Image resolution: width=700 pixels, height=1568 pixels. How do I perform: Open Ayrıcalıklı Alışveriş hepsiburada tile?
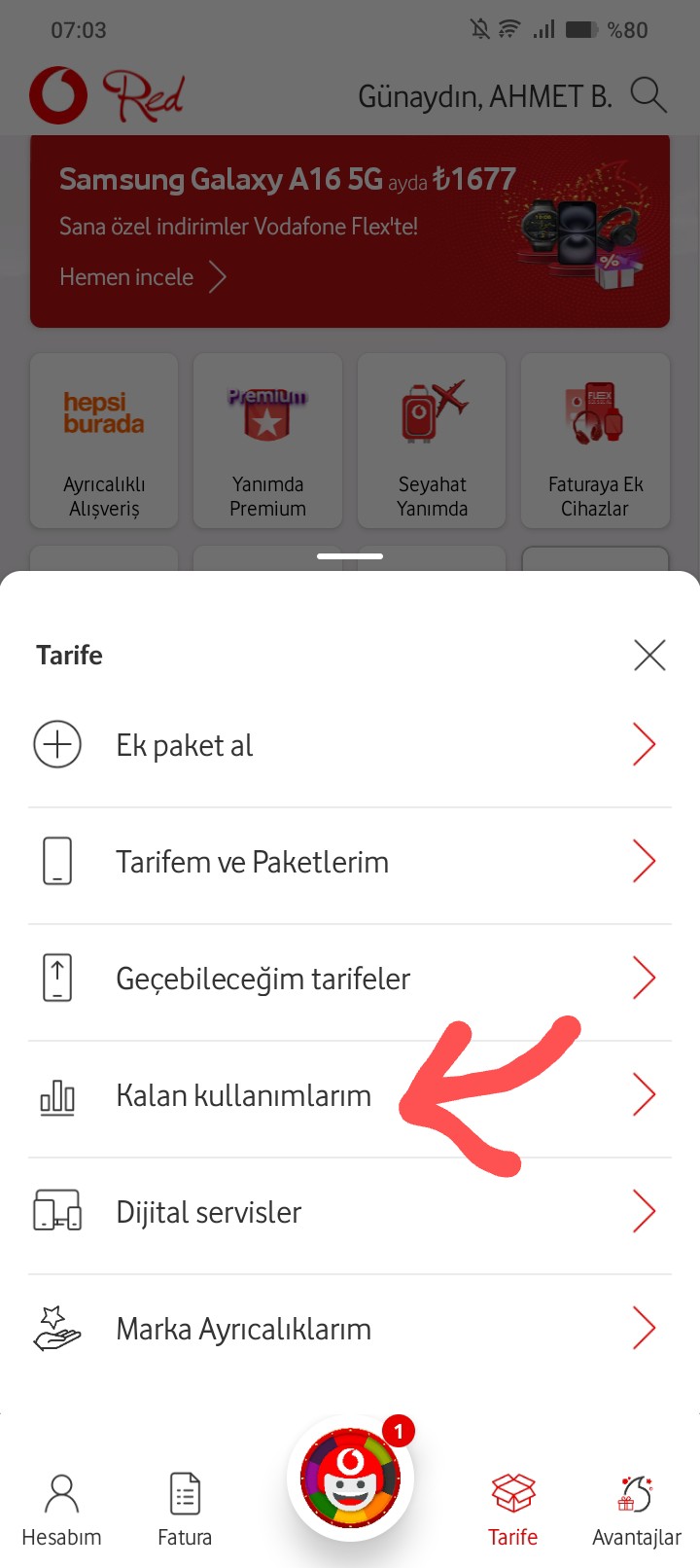[x=104, y=441]
